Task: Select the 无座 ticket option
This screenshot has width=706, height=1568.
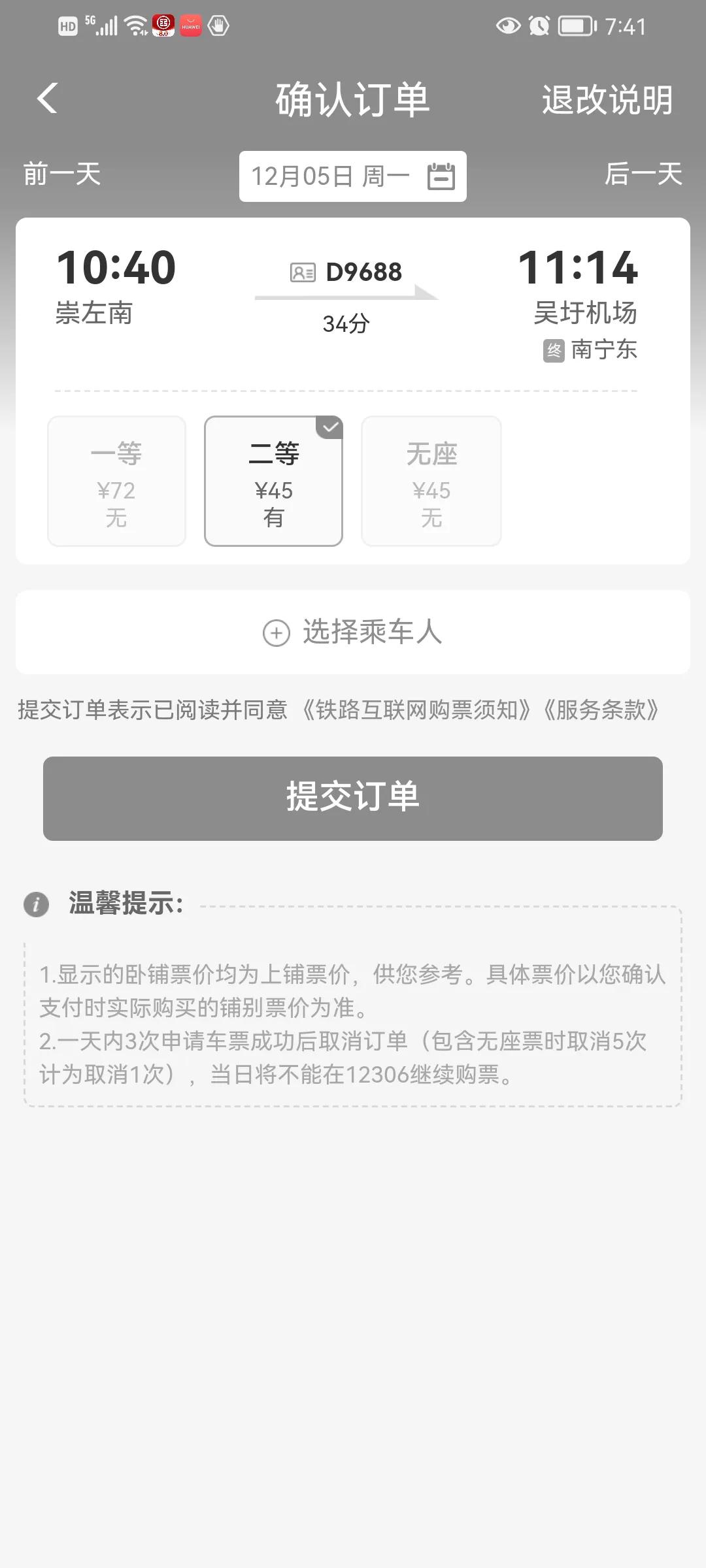Action: tap(431, 481)
